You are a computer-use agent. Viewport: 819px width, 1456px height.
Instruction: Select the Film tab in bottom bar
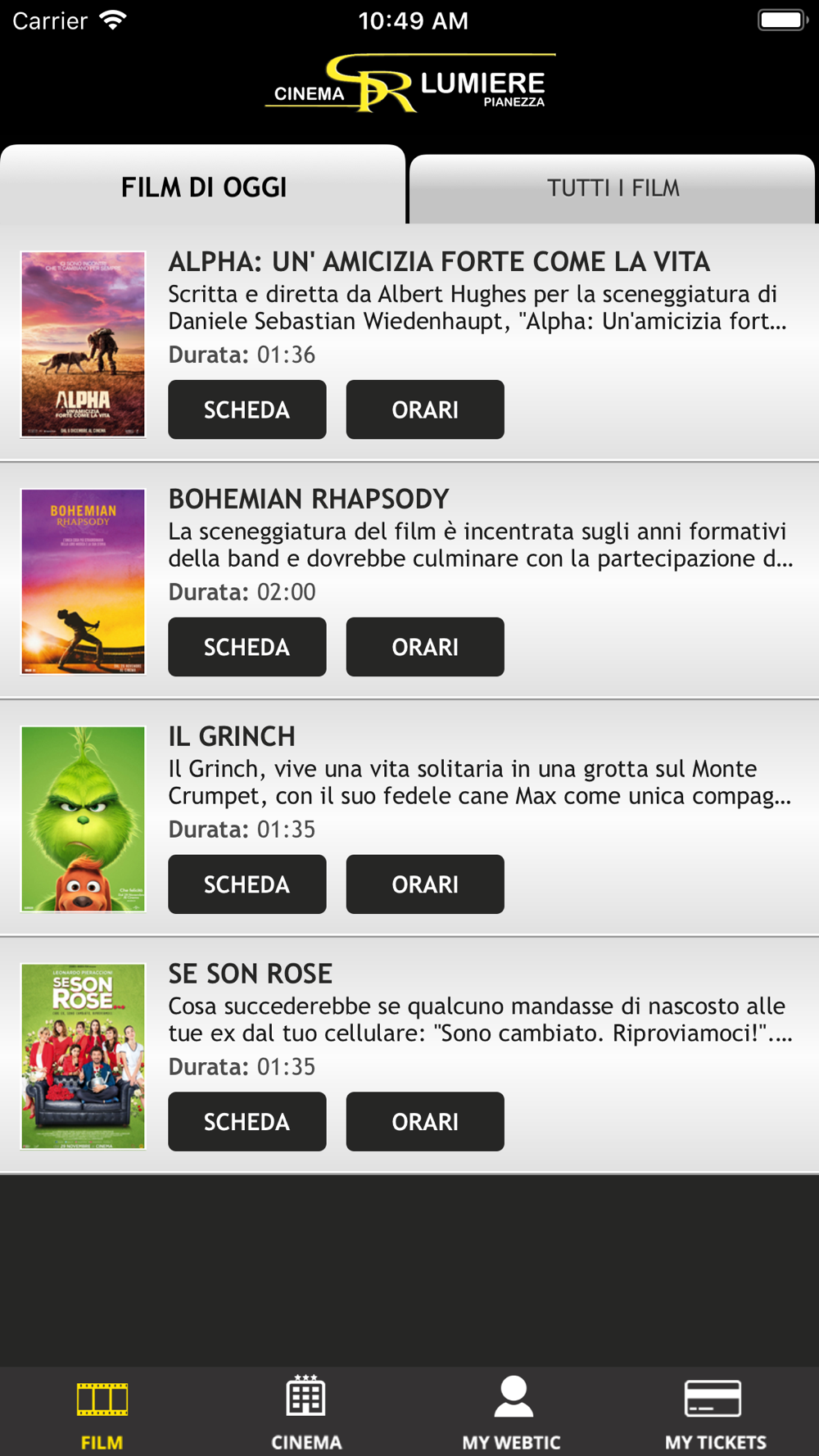102,1412
